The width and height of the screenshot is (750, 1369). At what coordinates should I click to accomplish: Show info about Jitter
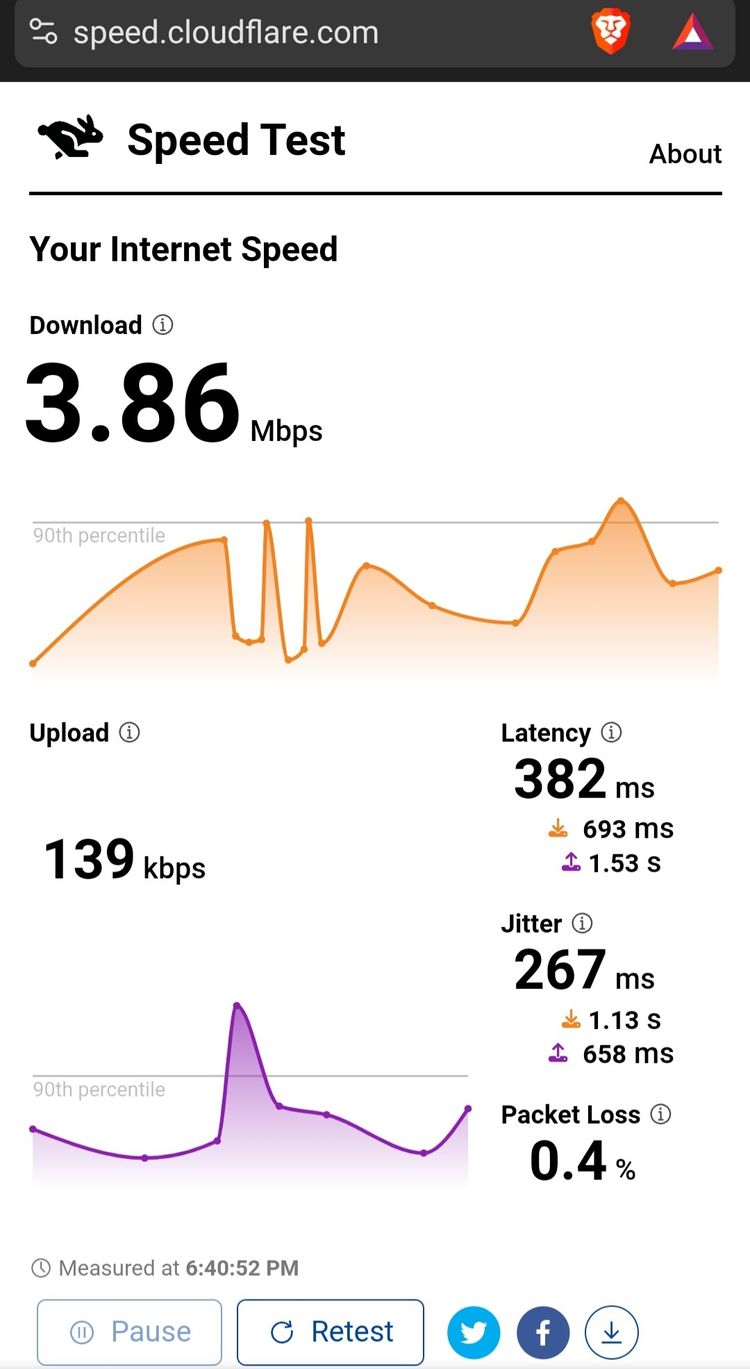582,923
